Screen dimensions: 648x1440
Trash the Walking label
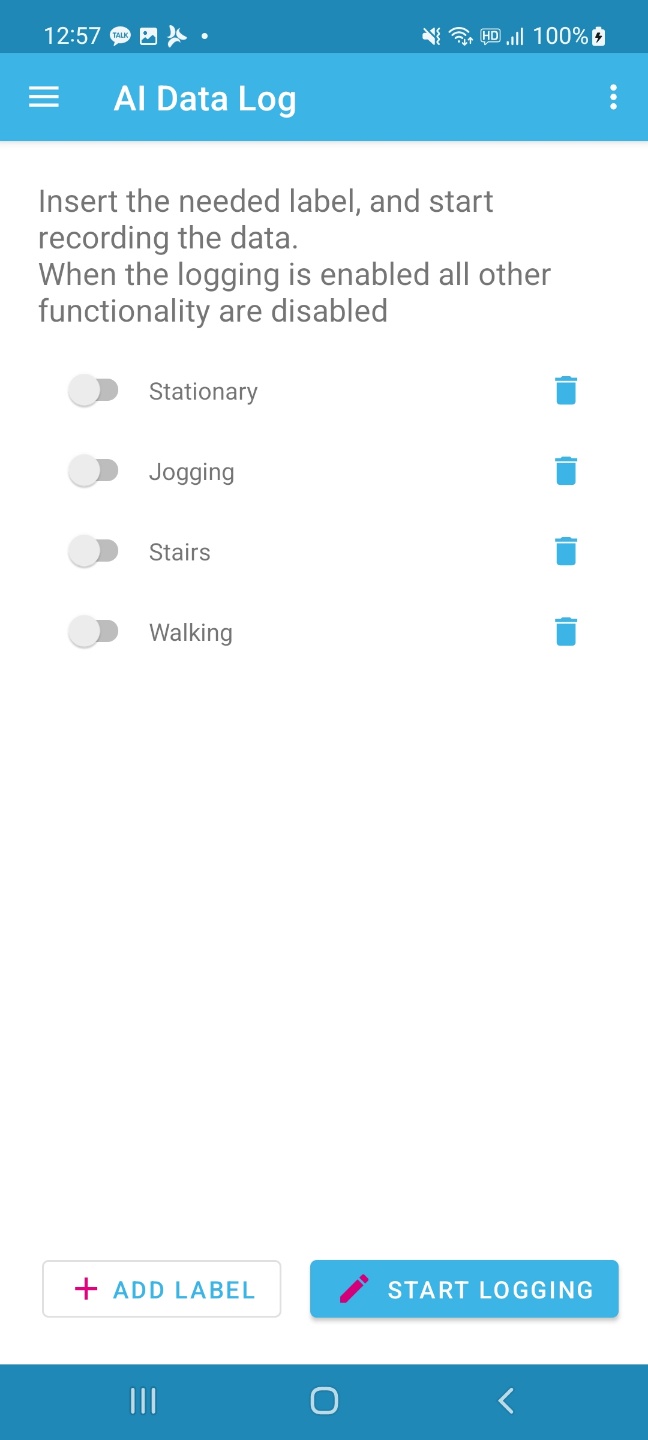coord(566,631)
